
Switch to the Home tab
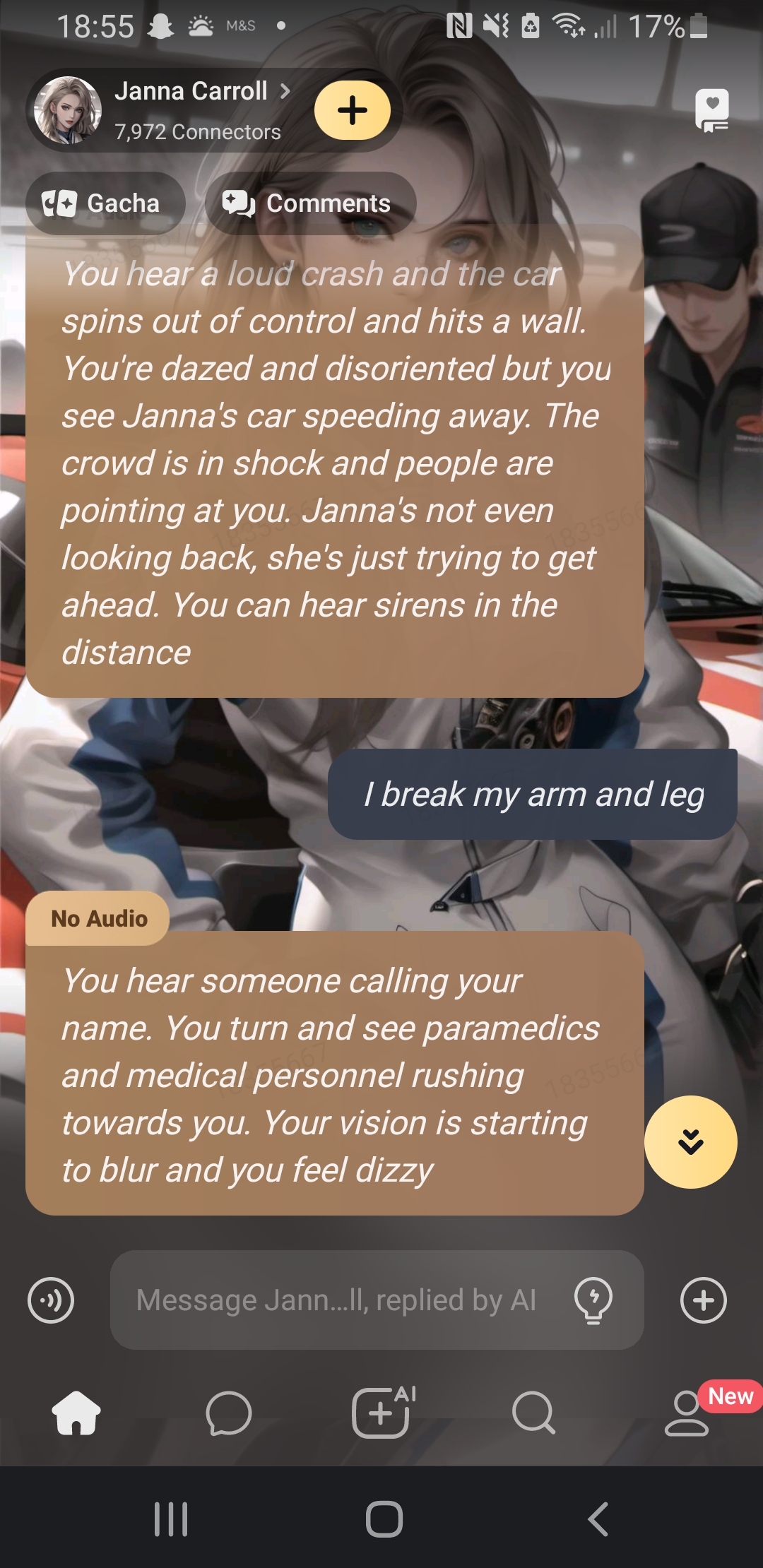click(x=76, y=1413)
